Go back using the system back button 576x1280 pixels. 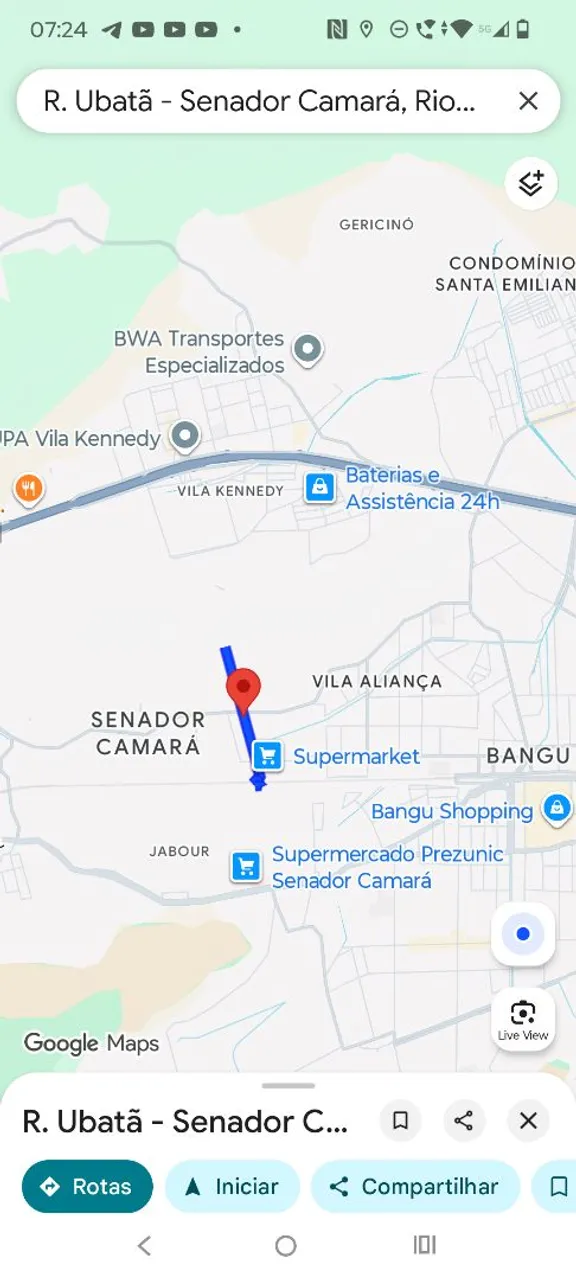click(x=144, y=1245)
